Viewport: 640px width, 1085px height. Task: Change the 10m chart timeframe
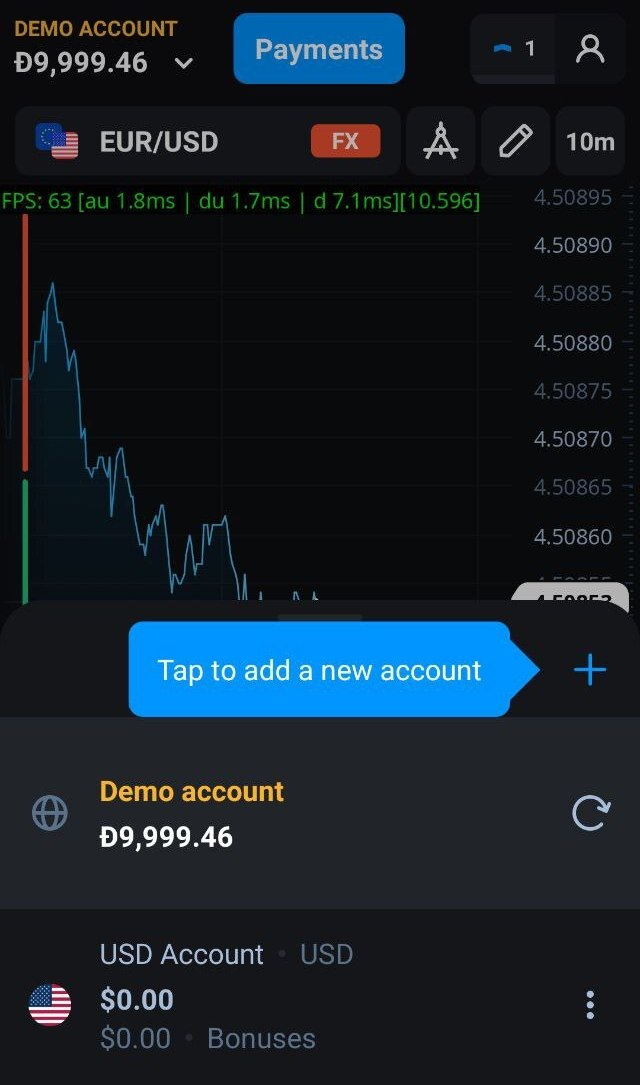click(590, 141)
